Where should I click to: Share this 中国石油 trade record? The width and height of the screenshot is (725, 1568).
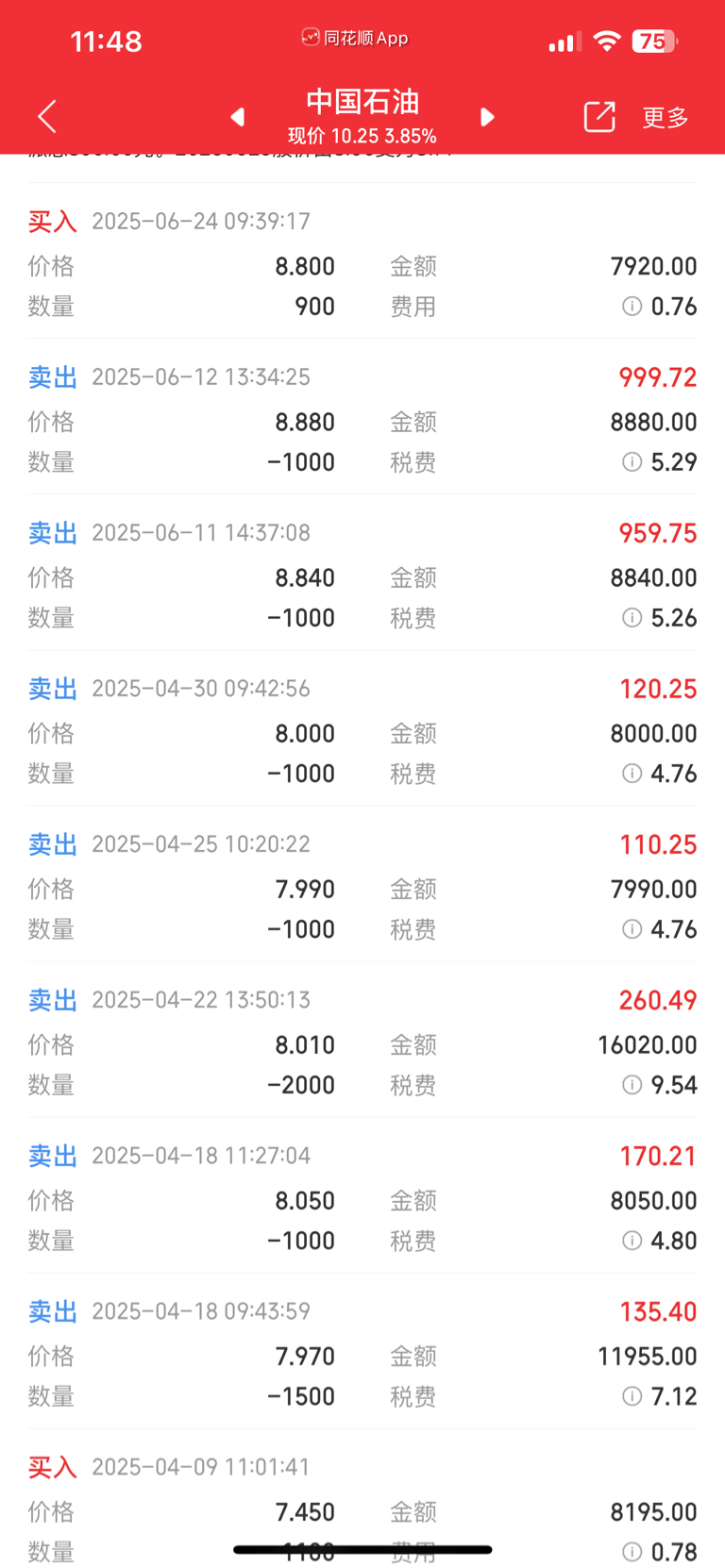[x=599, y=117]
